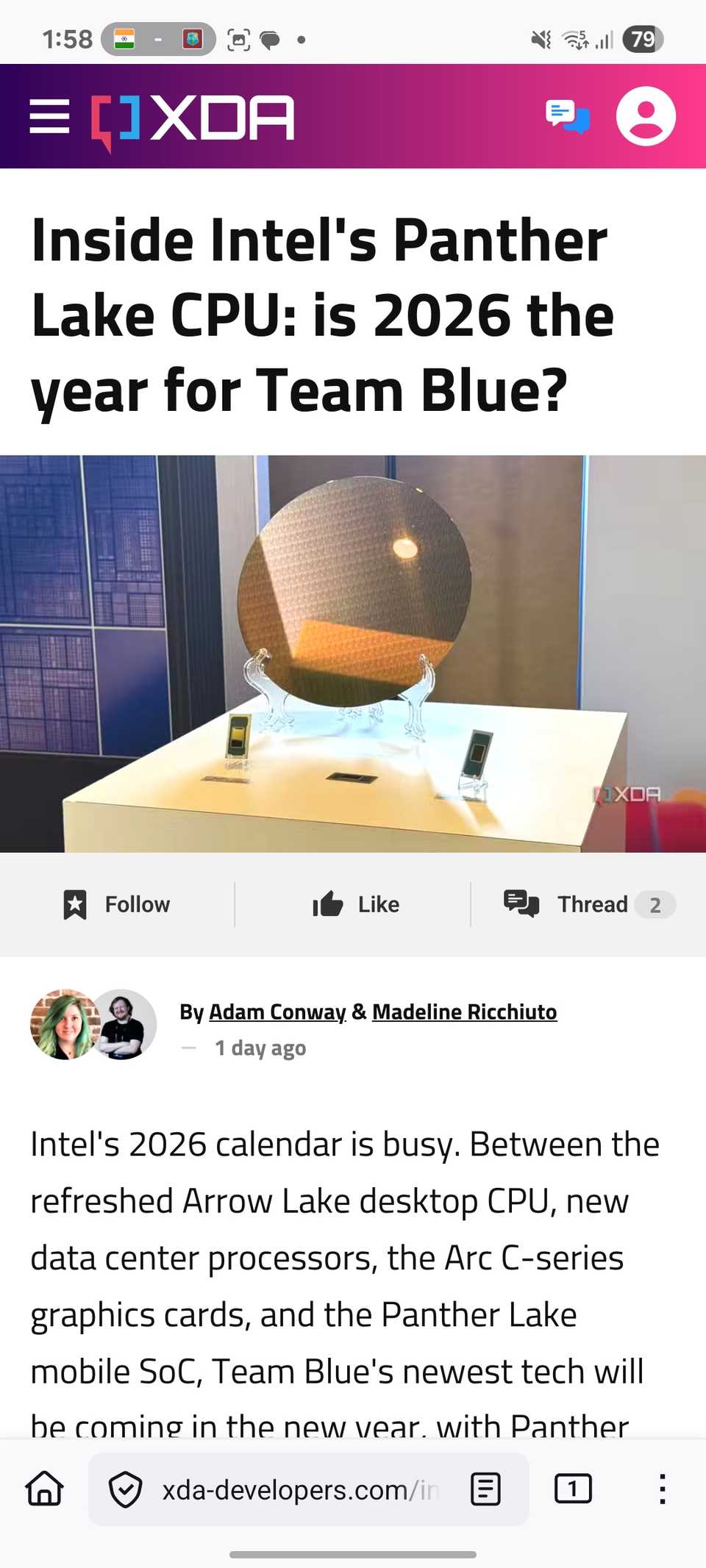Image resolution: width=706 pixels, height=1568 pixels.
Task: Open the Thread comments section
Action: pyautogui.click(x=588, y=904)
